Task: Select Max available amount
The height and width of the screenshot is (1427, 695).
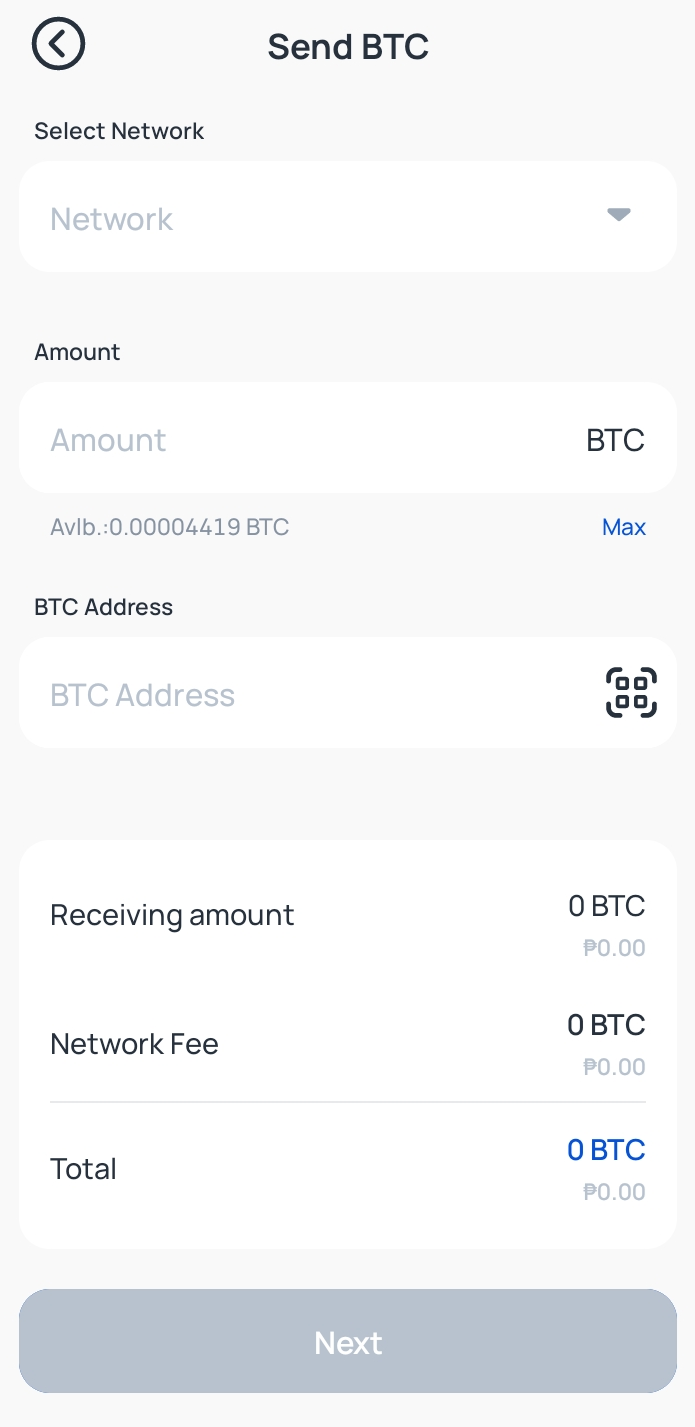Action: click(x=624, y=527)
